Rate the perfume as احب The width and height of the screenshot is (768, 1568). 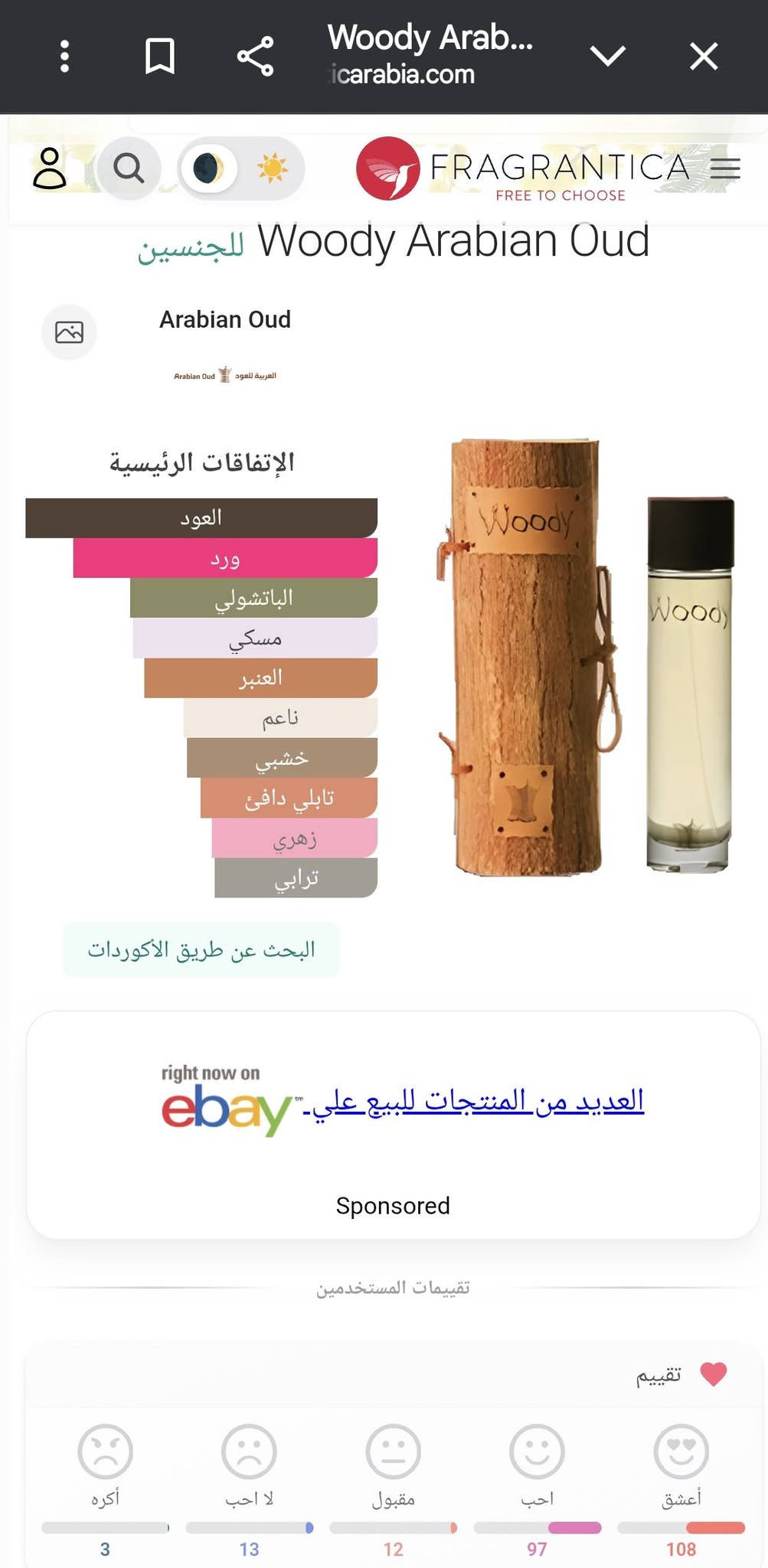(x=537, y=1452)
